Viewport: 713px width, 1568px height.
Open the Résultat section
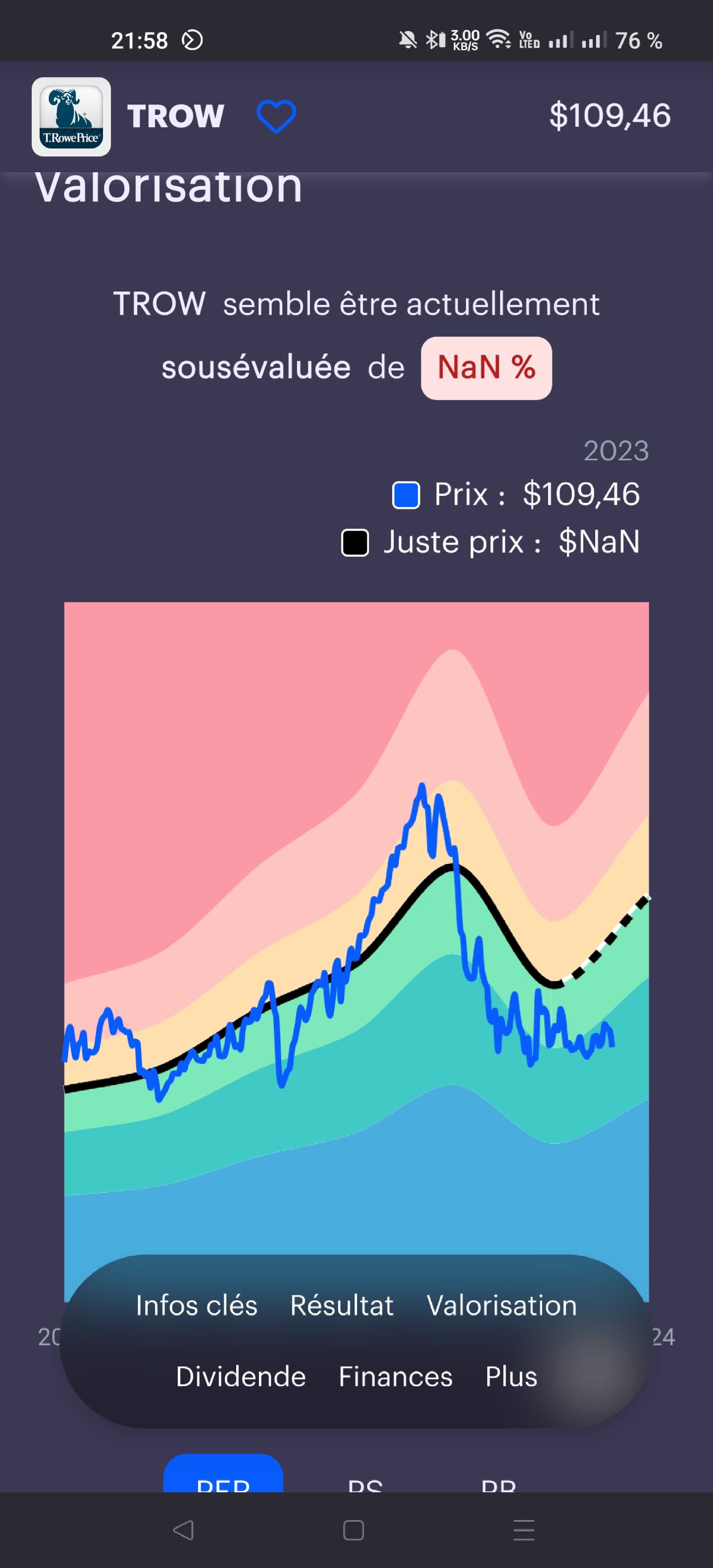pos(342,1305)
